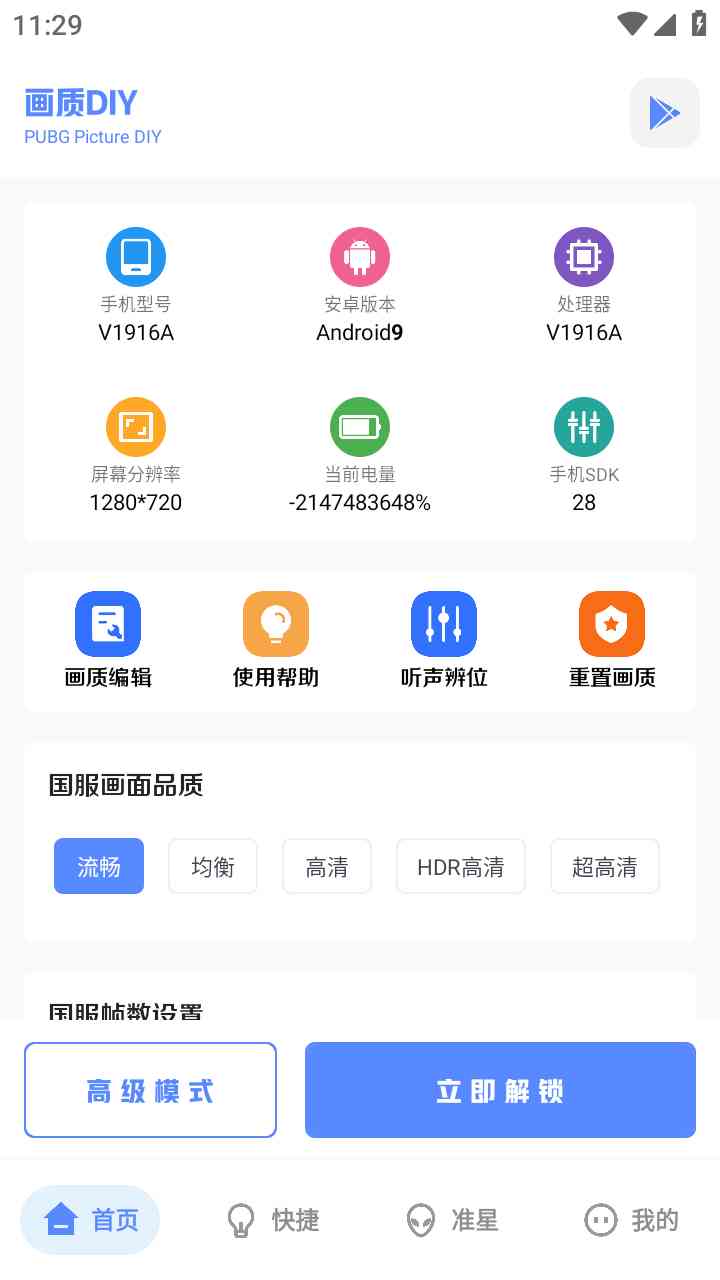Open 听声辨位 sound positioning

tap(444, 640)
